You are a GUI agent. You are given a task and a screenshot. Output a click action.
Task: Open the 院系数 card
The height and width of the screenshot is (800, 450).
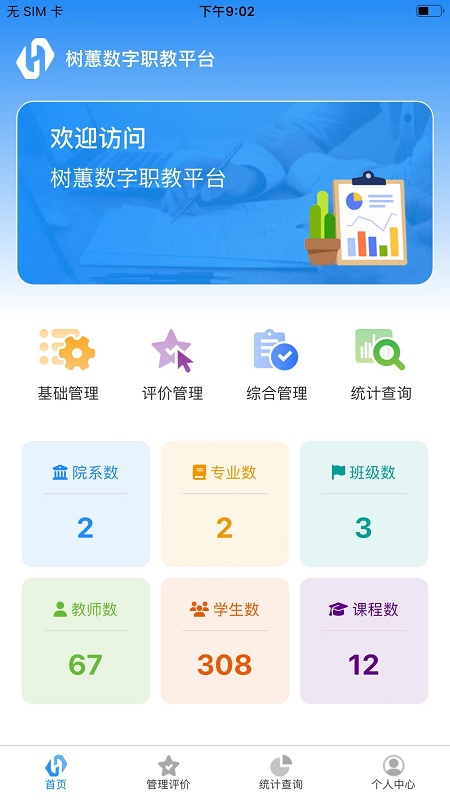tap(86, 504)
